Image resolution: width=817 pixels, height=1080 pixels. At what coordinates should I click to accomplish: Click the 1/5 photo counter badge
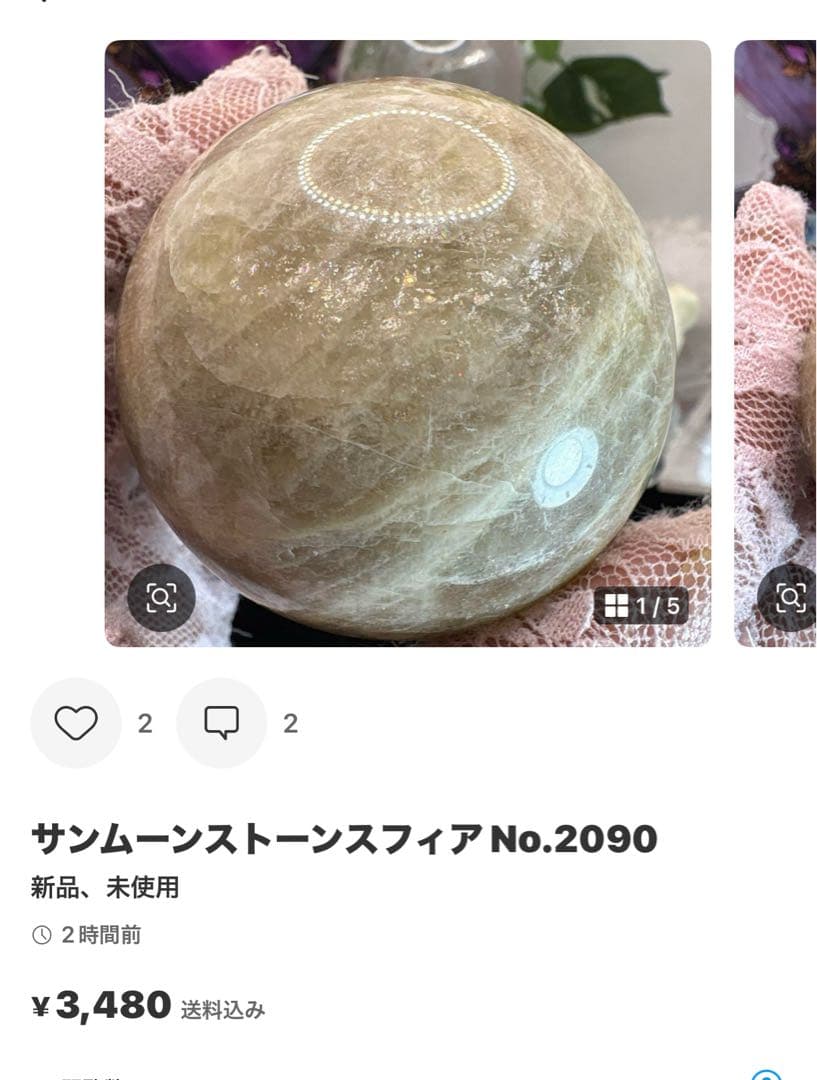640,606
